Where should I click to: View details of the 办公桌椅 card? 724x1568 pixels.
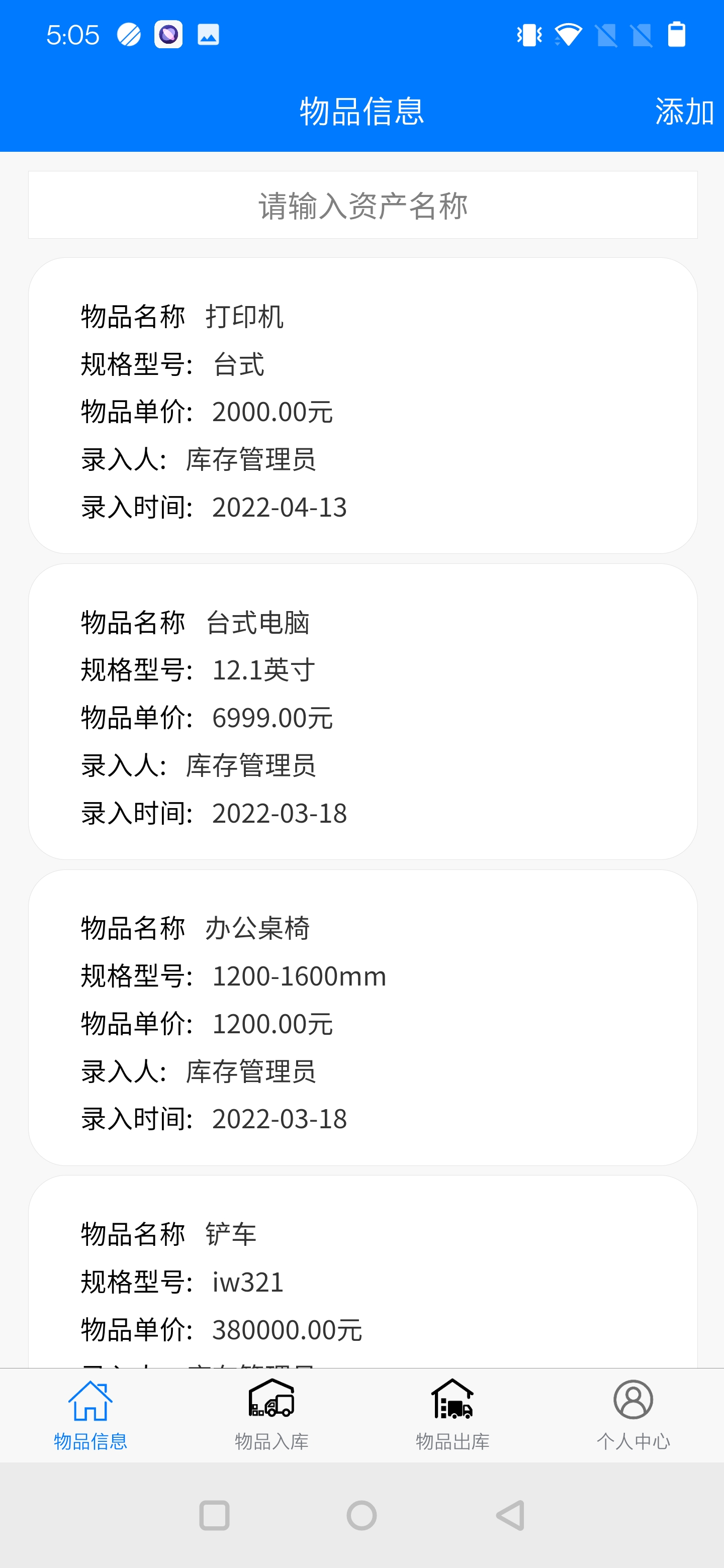363,1018
